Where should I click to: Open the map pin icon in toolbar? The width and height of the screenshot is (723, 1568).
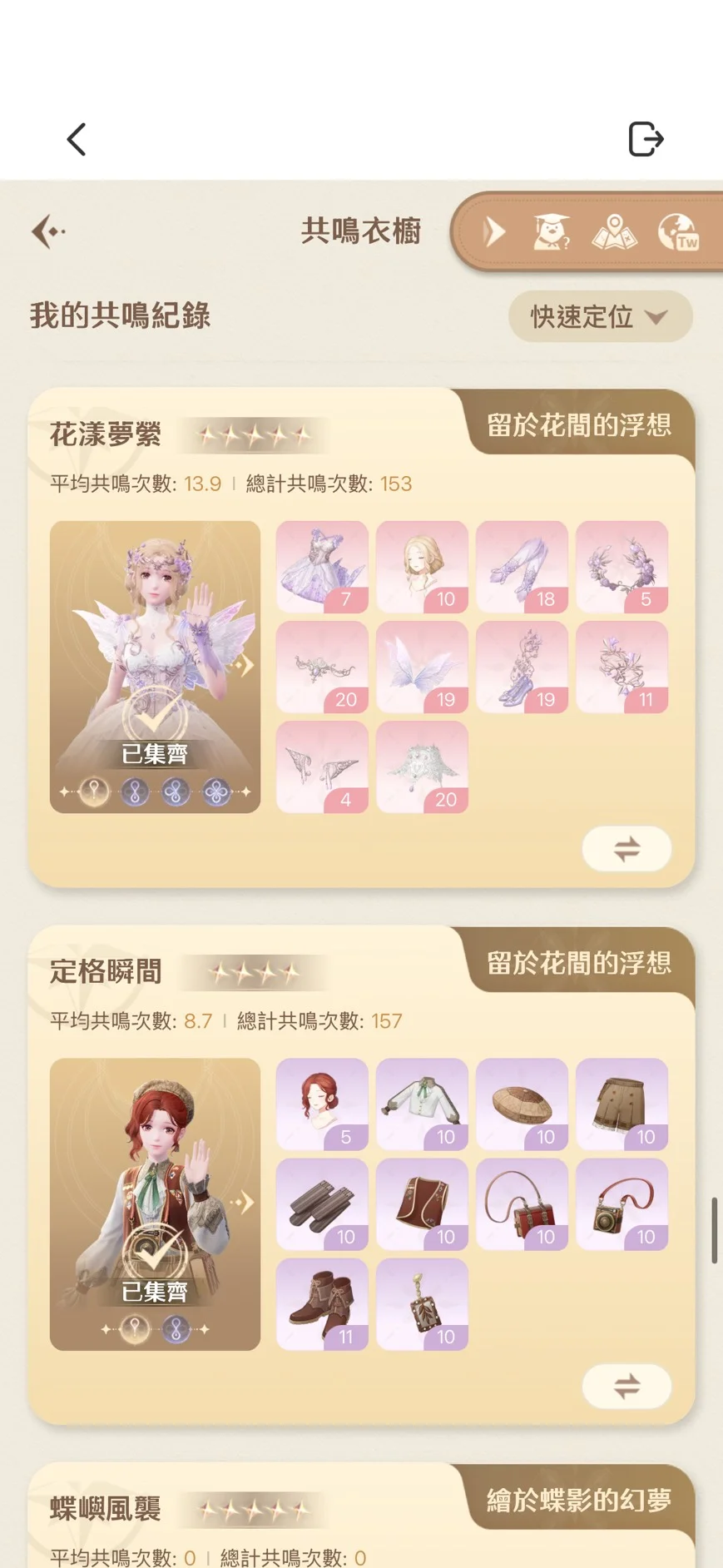614,232
